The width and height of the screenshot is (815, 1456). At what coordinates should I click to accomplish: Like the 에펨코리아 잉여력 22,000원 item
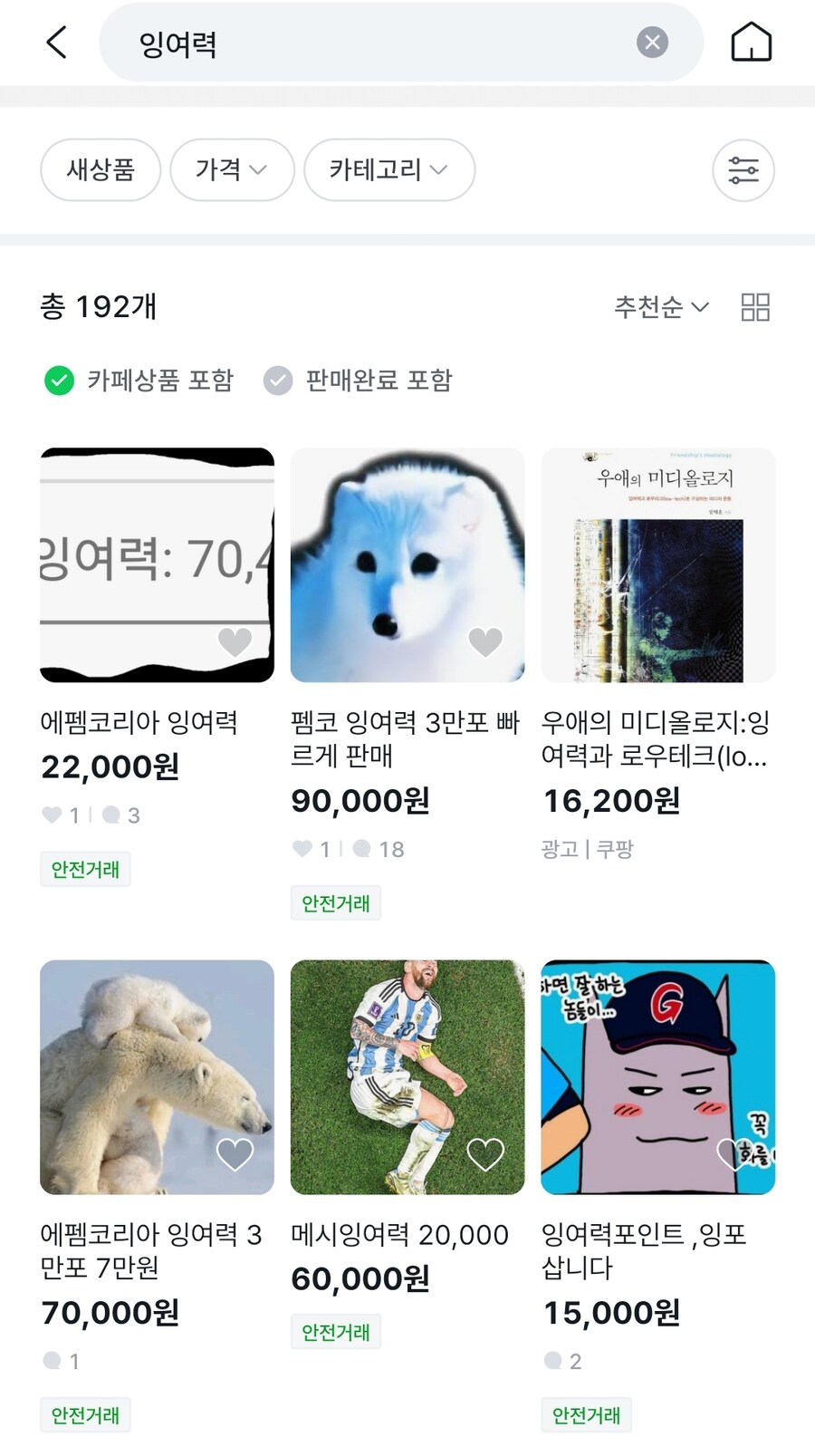(x=235, y=641)
